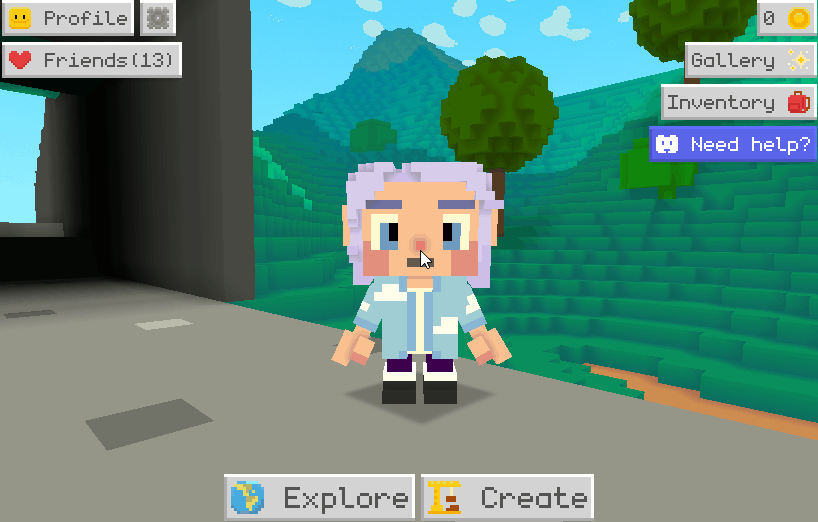
Task: Open the settings gear icon
Action: click(157, 18)
